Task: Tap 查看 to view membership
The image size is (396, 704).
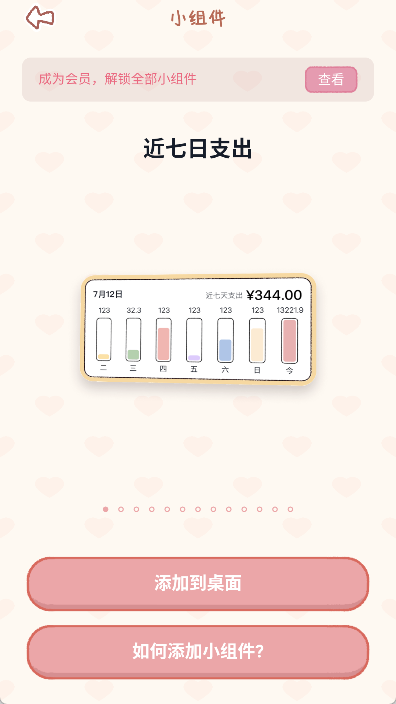Action: (x=331, y=79)
